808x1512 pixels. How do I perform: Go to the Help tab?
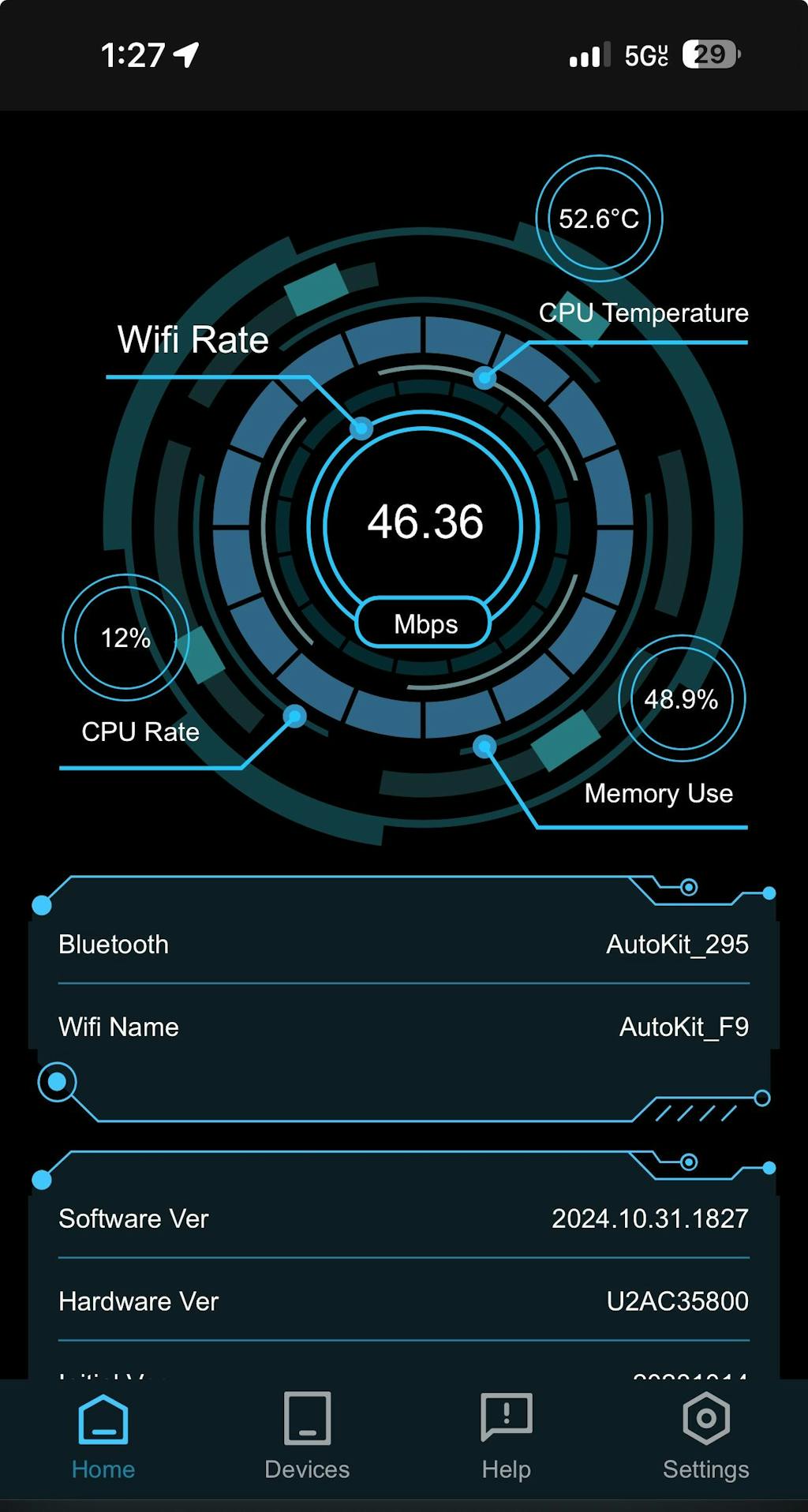(506, 1436)
